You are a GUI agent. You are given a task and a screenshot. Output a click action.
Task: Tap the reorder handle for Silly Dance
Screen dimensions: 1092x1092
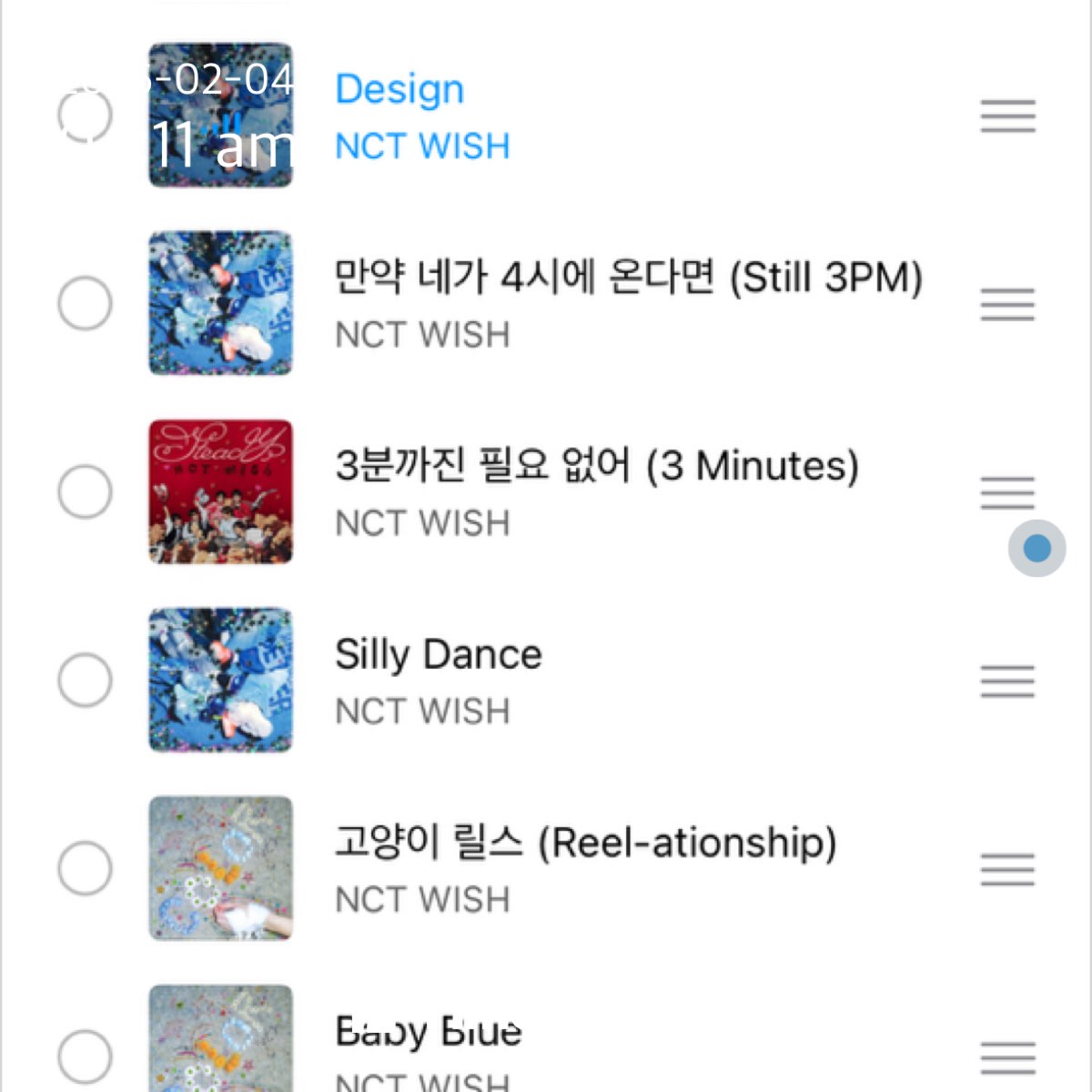click(1007, 681)
